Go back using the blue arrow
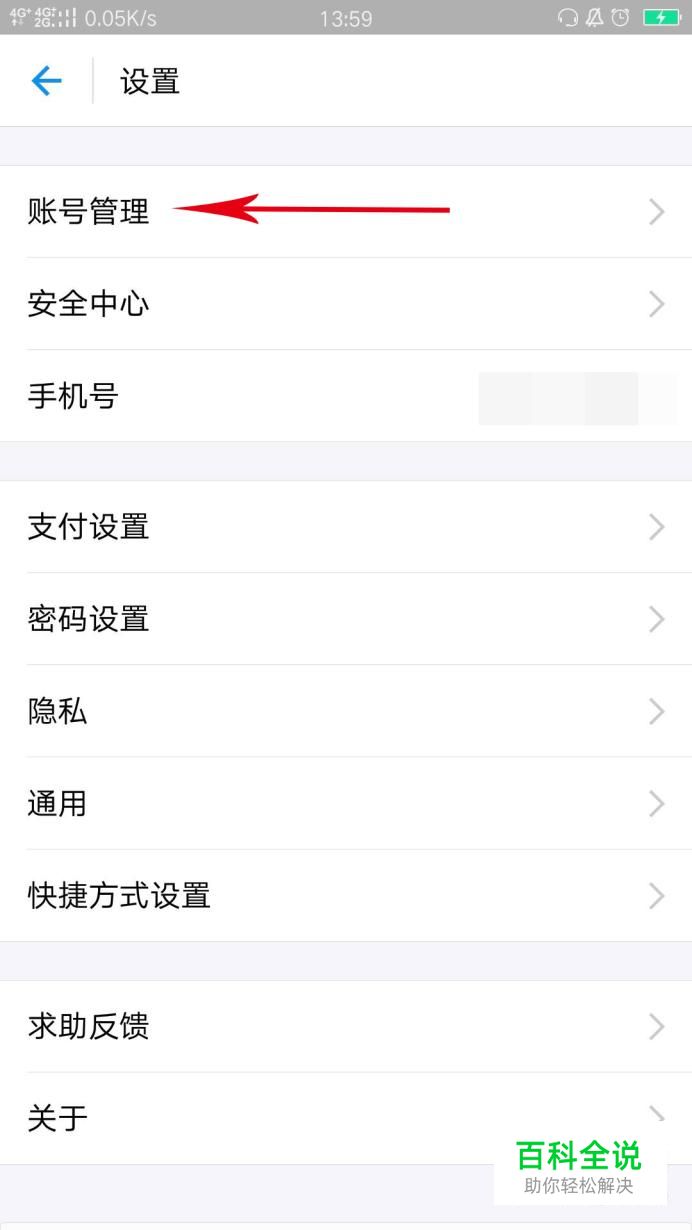Screen dimensions: 692x1230 (x=46, y=81)
